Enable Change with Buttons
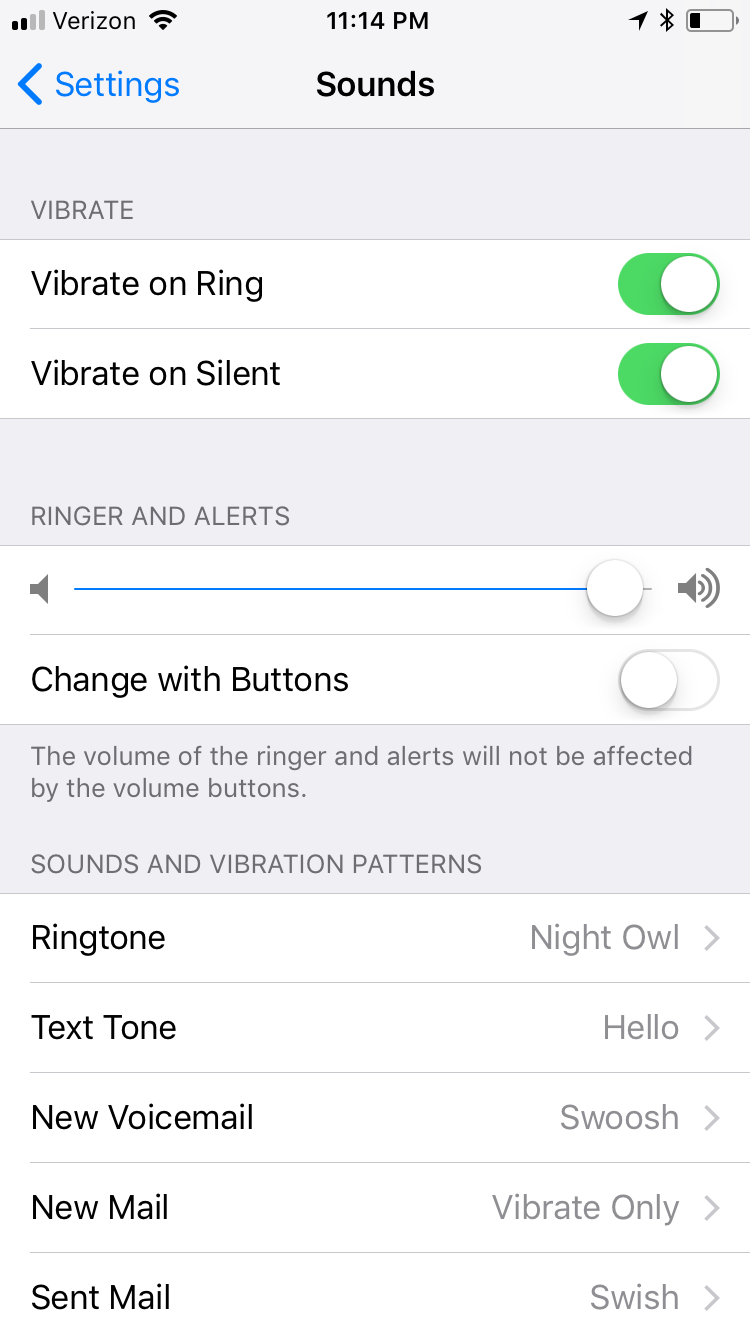This screenshot has height=1334, width=750. (668, 680)
